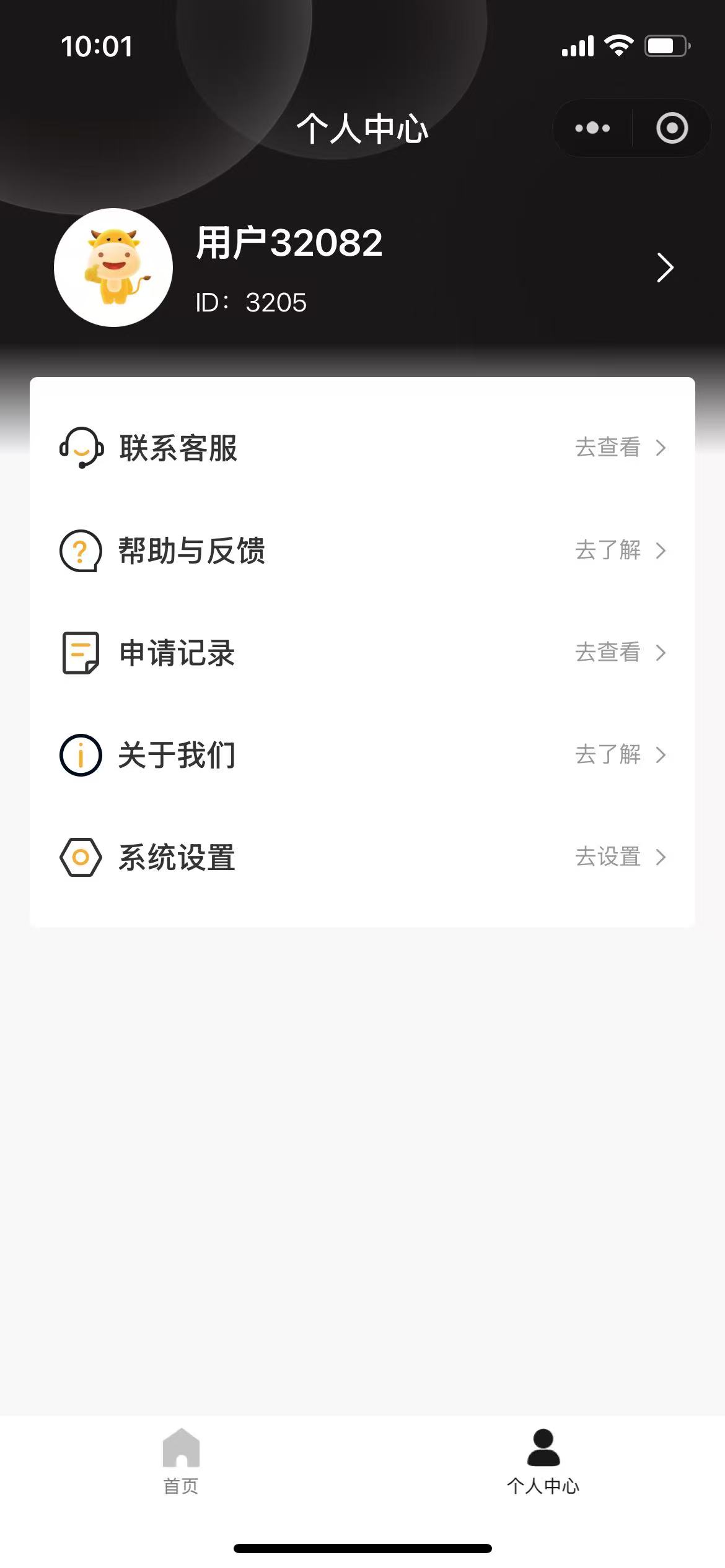Tap the cow mascot profile avatar

[113, 268]
